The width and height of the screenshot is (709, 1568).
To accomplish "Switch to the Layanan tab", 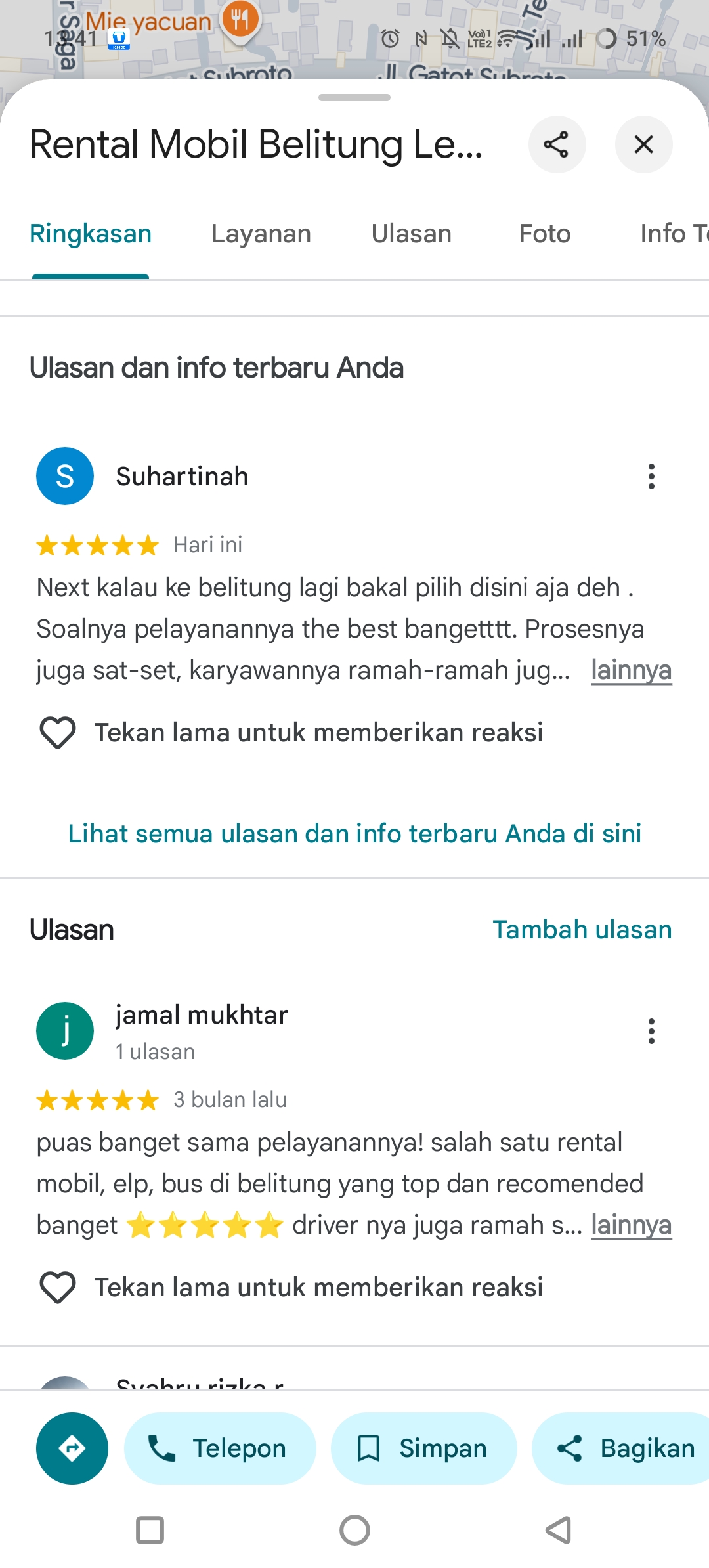I will point(261,234).
